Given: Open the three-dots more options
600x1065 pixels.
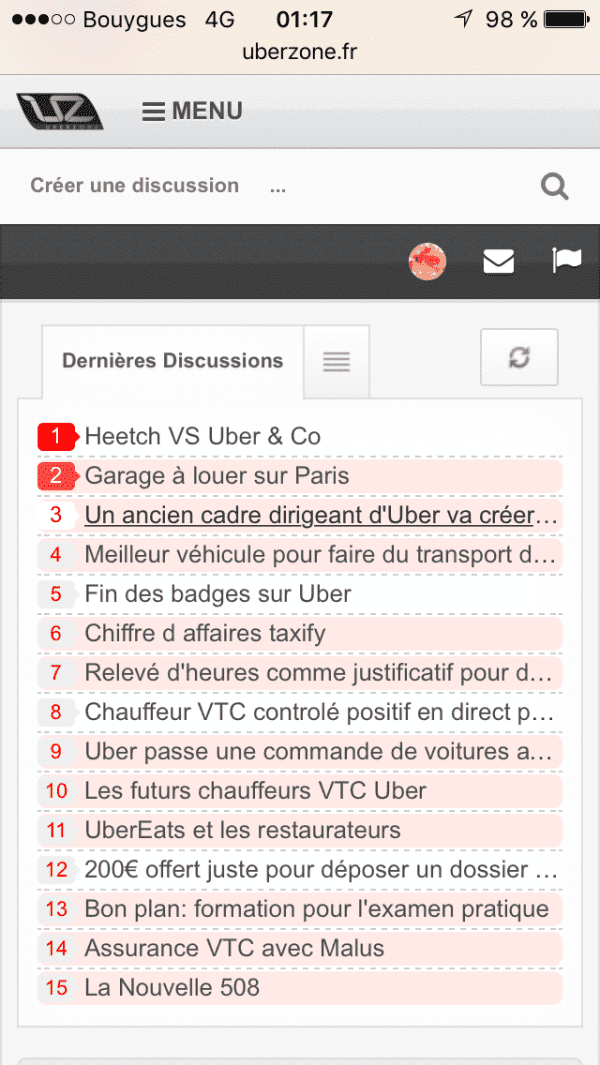Looking at the screenshot, I should pyautogui.click(x=277, y=187).
